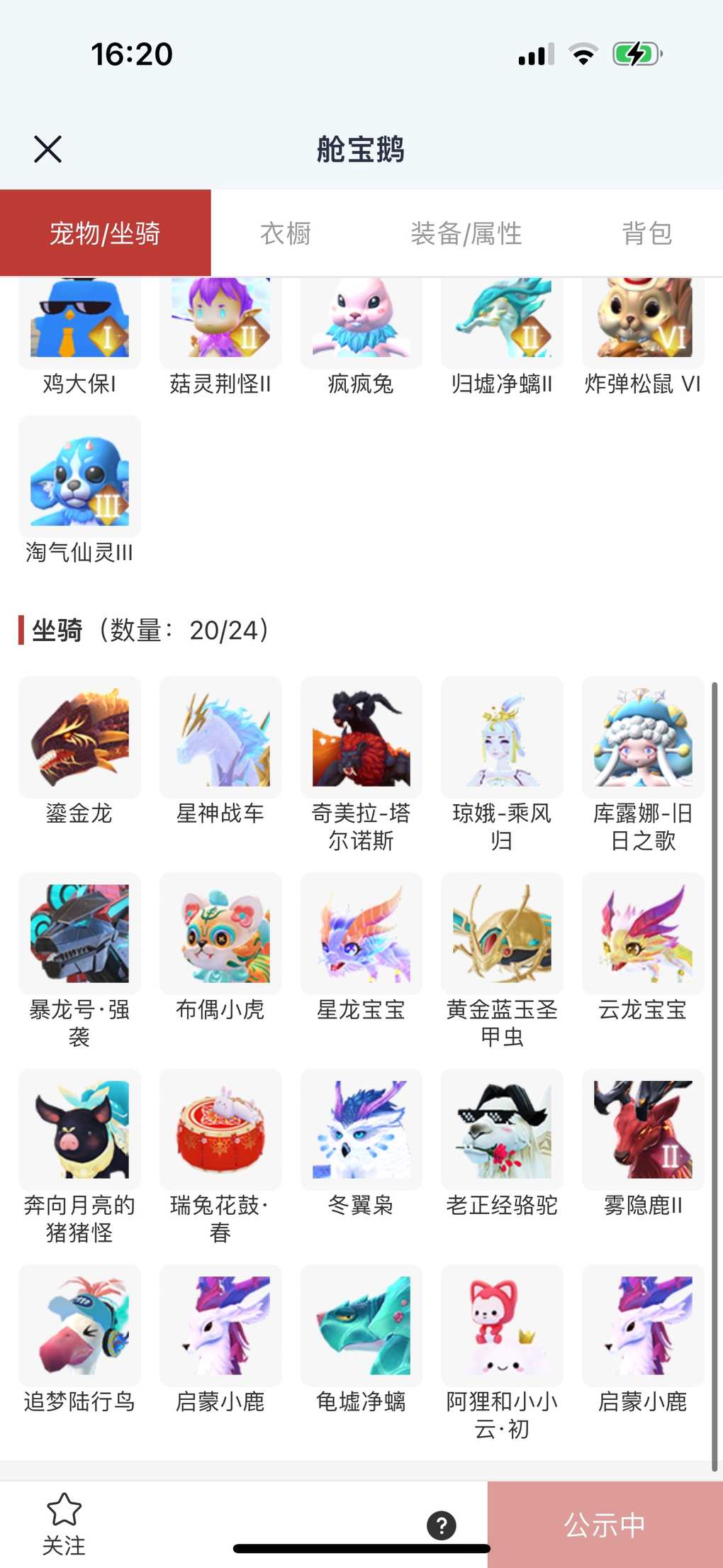This screenshot has width=723, height=1568.
Task: Select the 宠物/坐骑 tab
Action: point(105,233)
